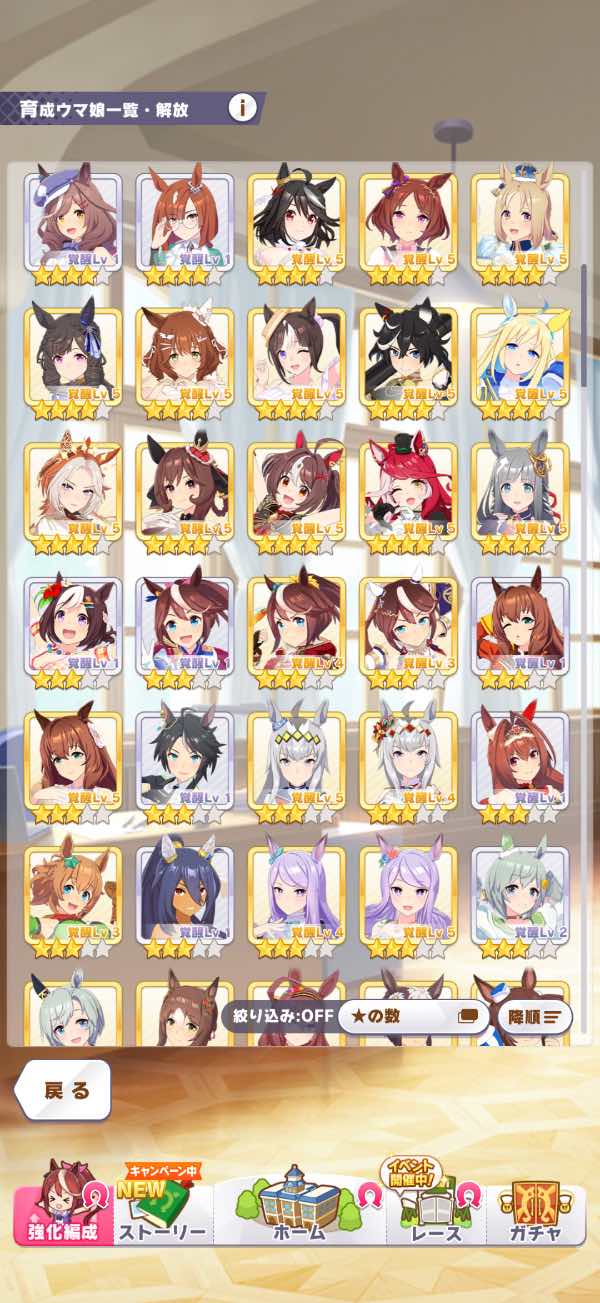Open the glasses-wearing orange-haired character card

185,228
